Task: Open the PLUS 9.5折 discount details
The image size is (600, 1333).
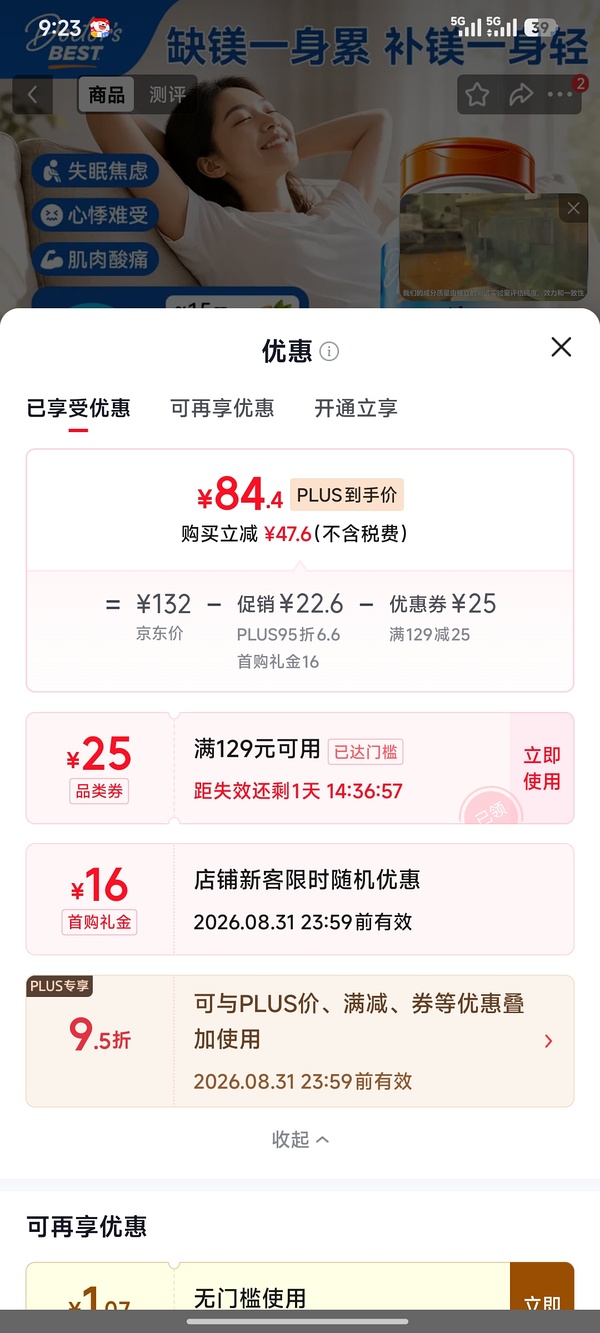Action: click(300, 1041)
